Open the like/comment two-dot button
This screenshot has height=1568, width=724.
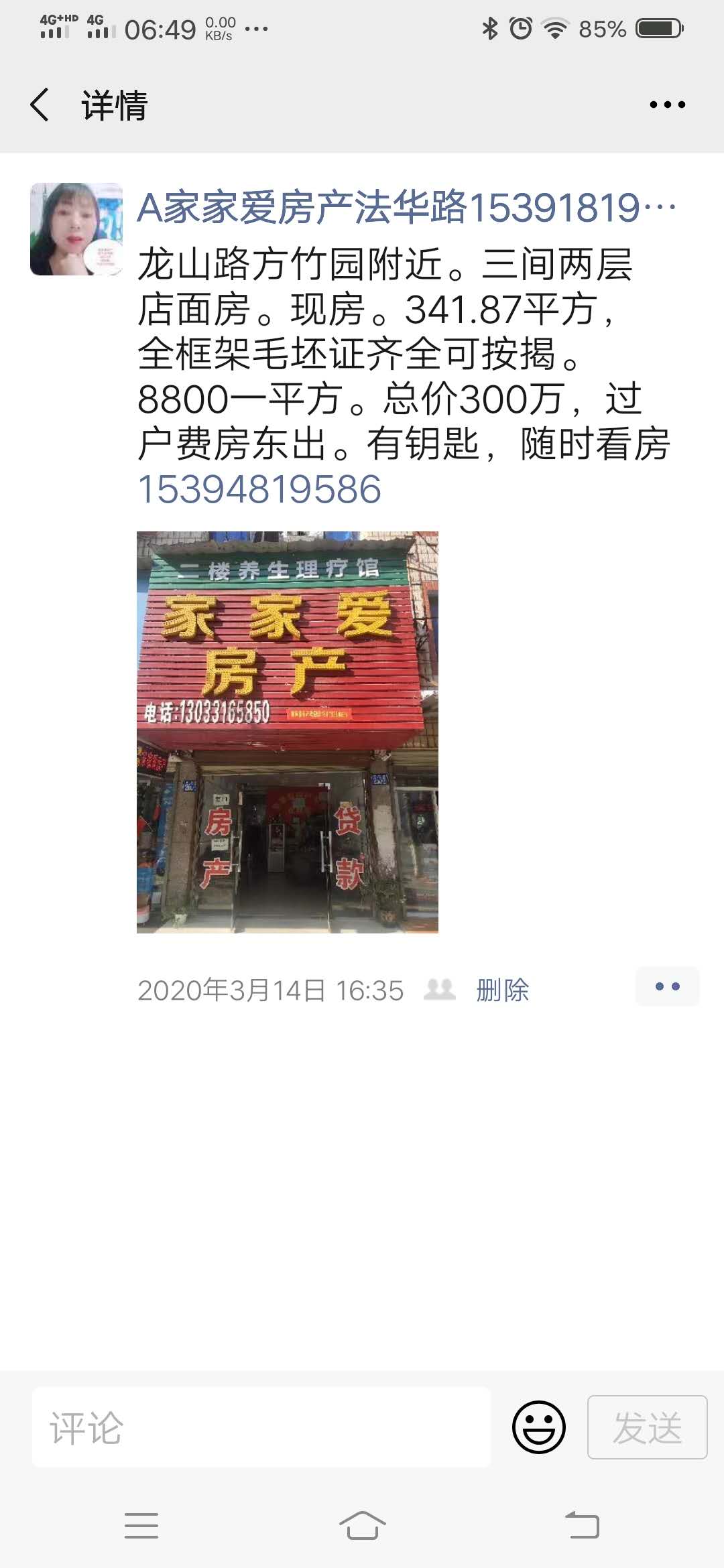pos(667,986)
